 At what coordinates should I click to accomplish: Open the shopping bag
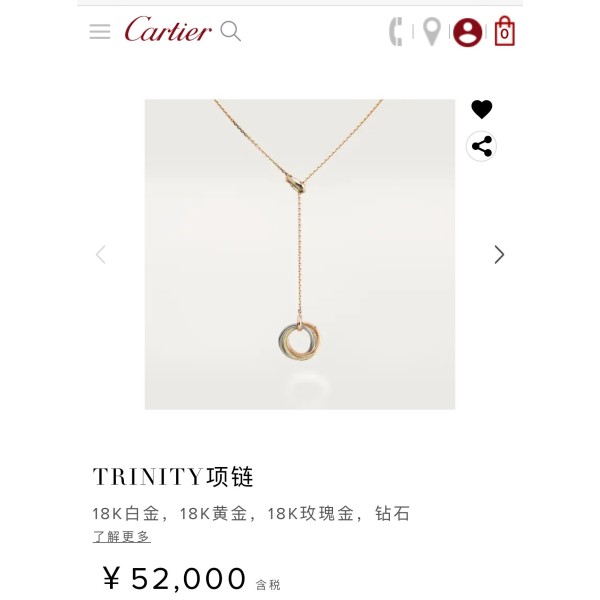coord(505,32)
